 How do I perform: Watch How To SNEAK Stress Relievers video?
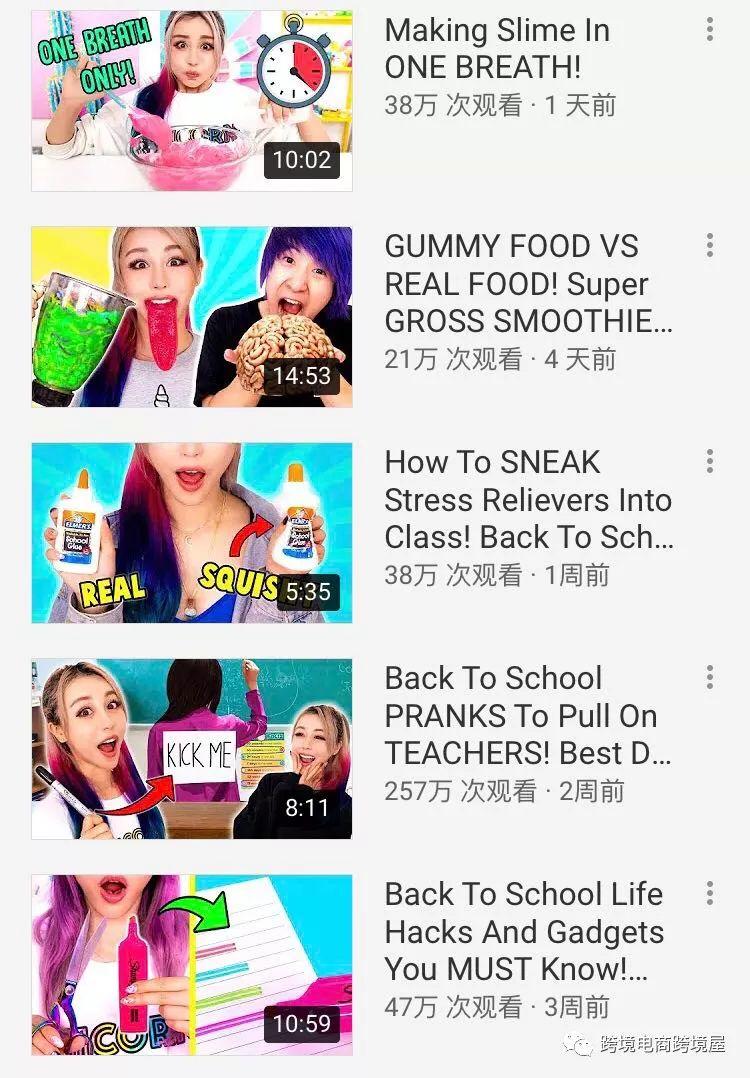pyautogui.click(x=191, y=533)
